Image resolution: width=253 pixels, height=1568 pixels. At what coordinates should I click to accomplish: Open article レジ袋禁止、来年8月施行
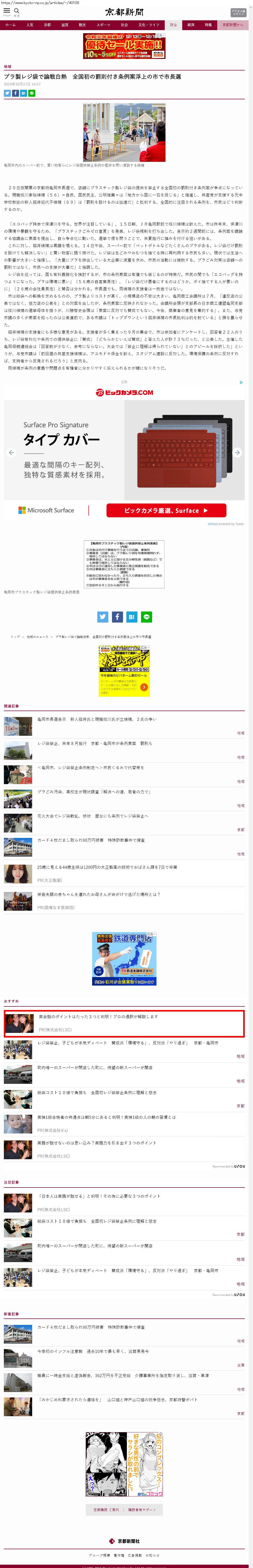[x=94, y=743]
